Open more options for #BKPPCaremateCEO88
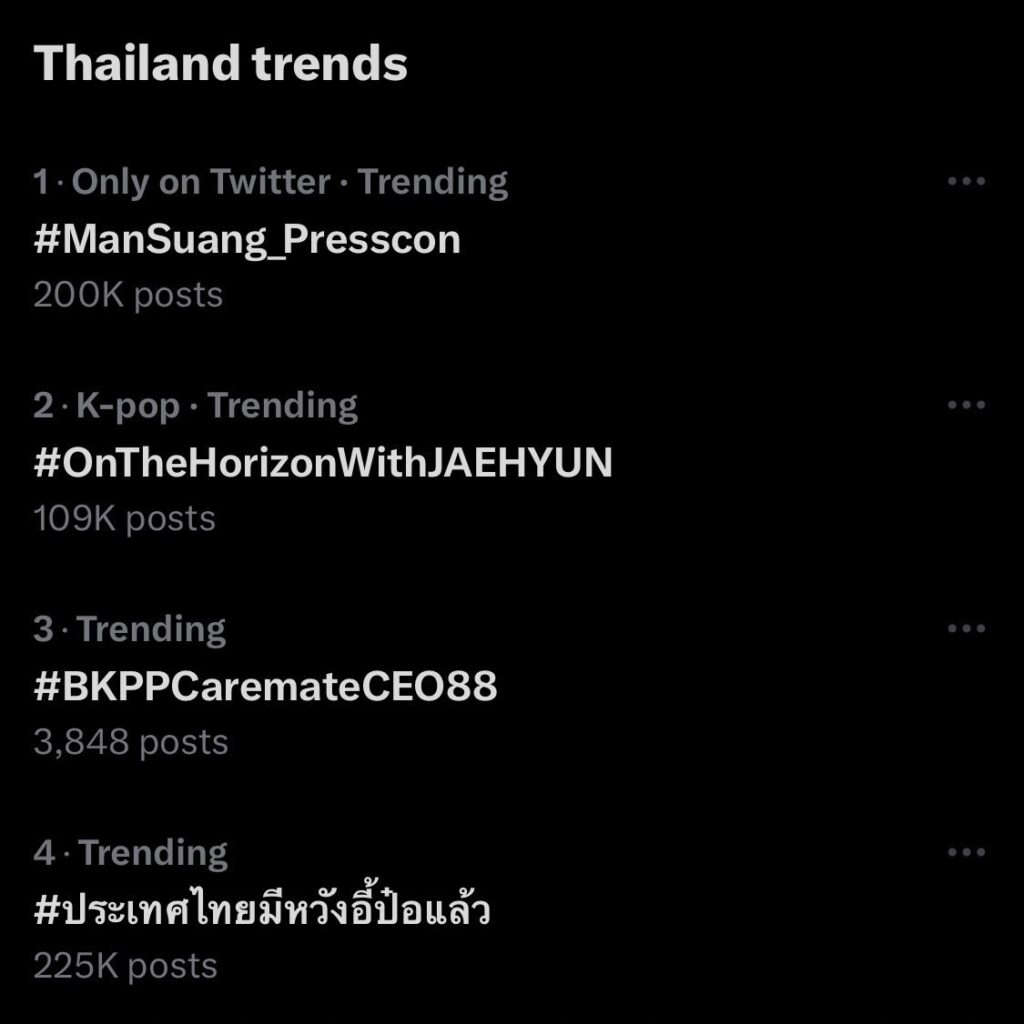1024x1024 pixels. [966, 629]
